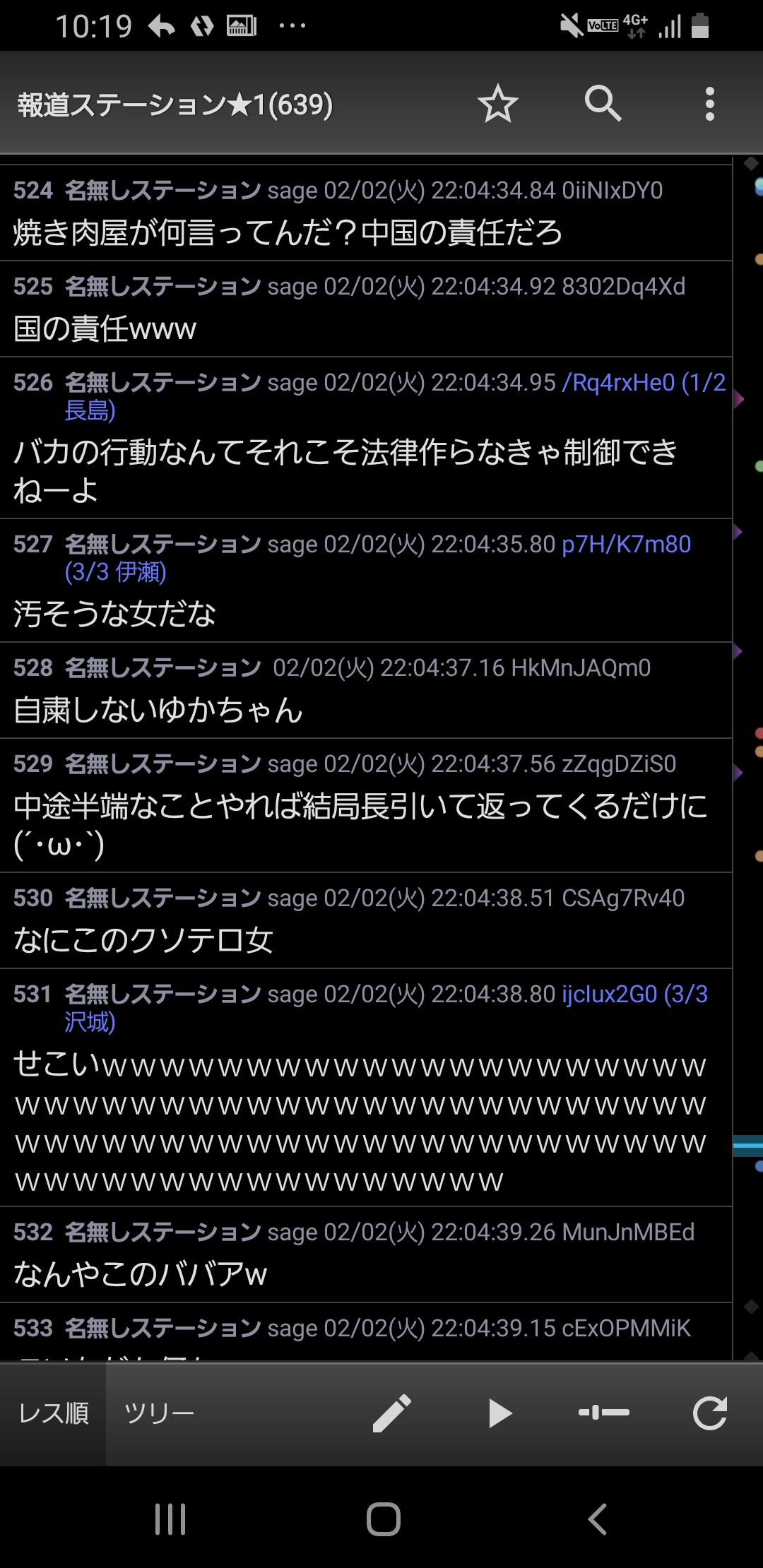Open post 524 about 焼き肉屋
Image resolution: width=763 pixels, height=1568 pixels.
[x=287, y=233]
